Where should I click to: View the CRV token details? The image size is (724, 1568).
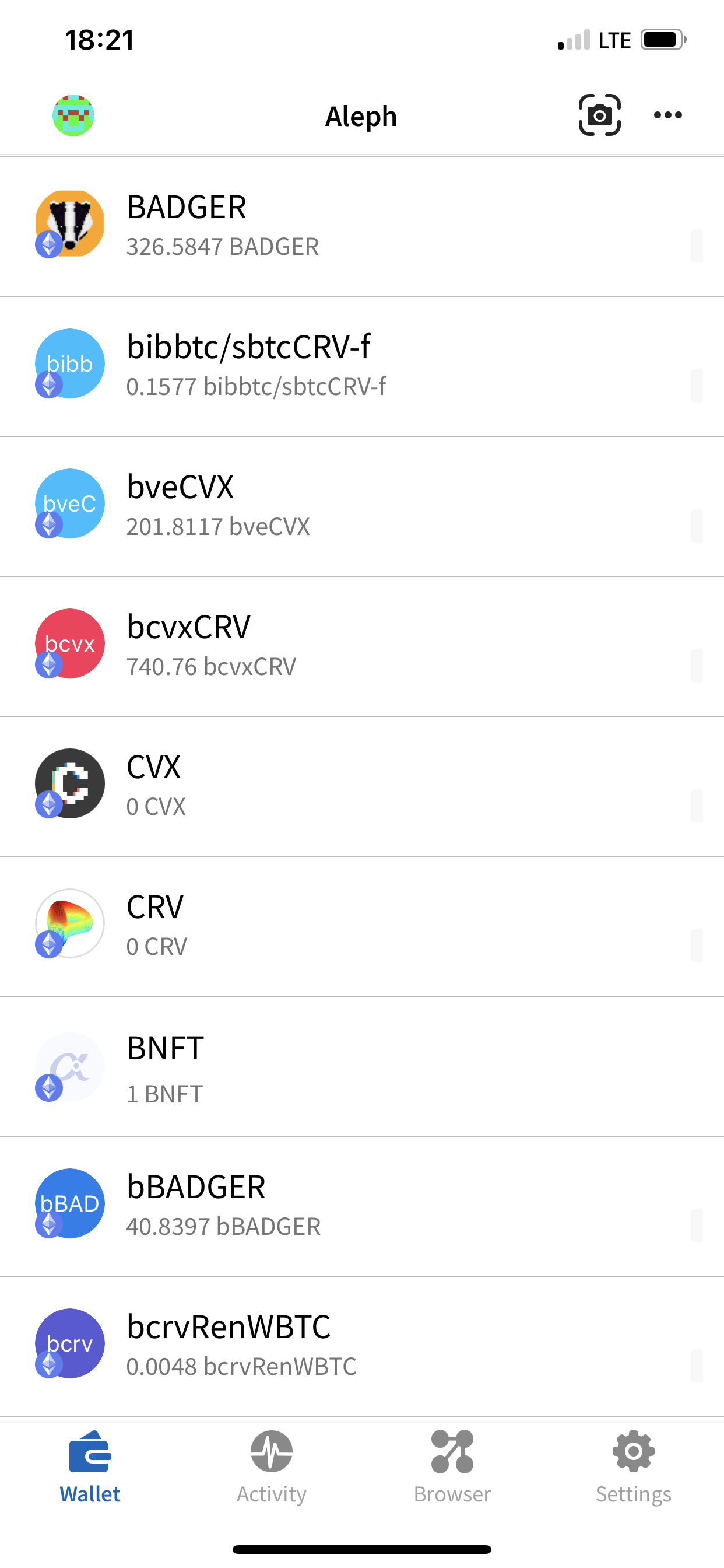(362, 926)
